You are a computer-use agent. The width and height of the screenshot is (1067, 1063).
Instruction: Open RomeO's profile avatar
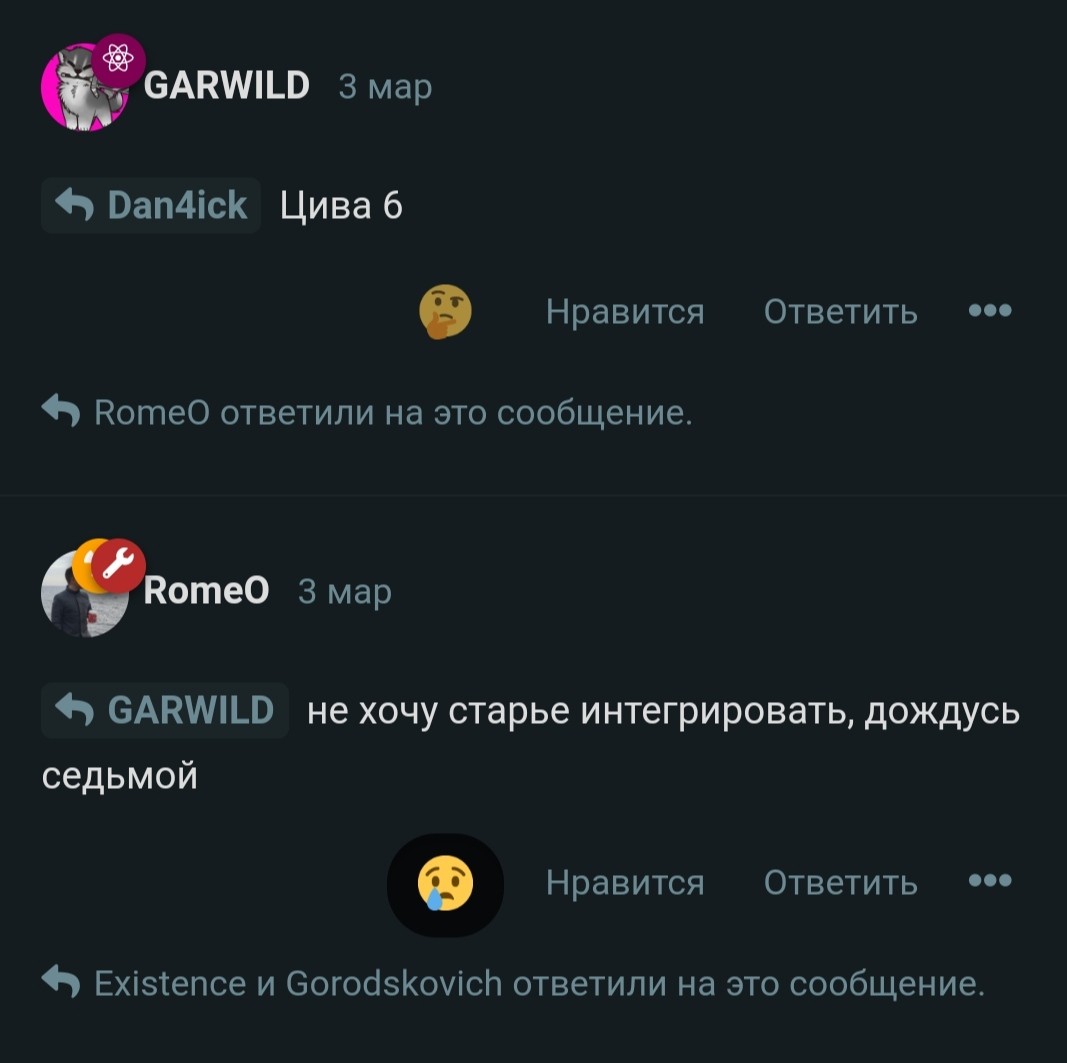coord(84,595)
